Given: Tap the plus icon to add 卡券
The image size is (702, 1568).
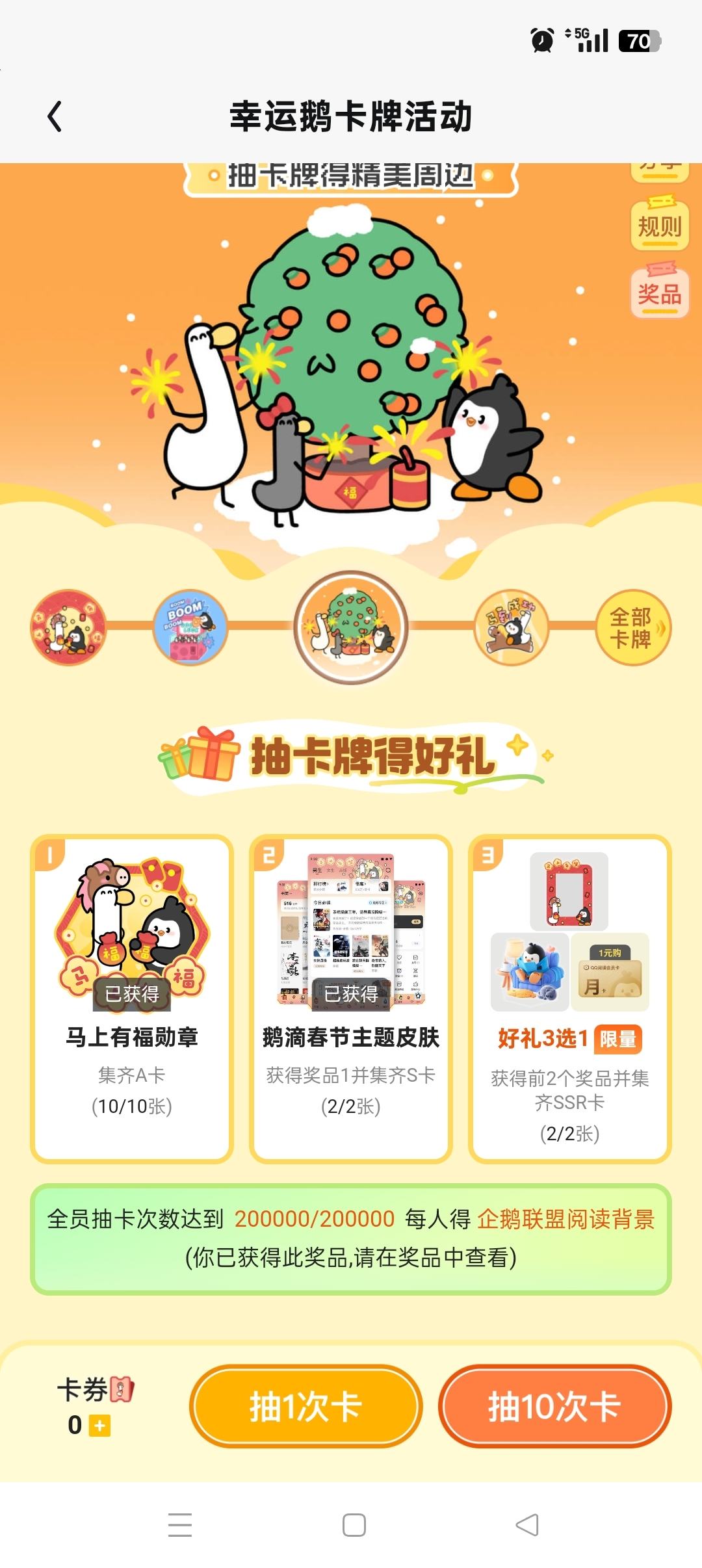Looking at the screenshot, I should coord(100,1426).
